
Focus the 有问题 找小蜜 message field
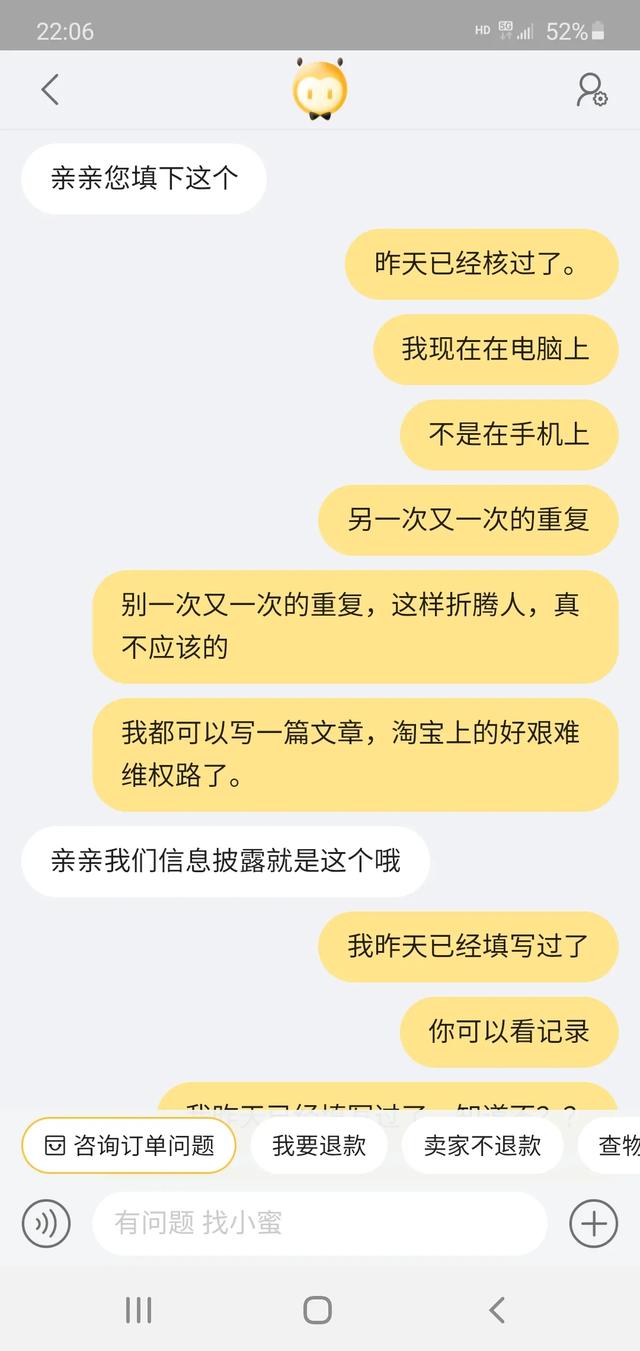tap(320, 1223)
